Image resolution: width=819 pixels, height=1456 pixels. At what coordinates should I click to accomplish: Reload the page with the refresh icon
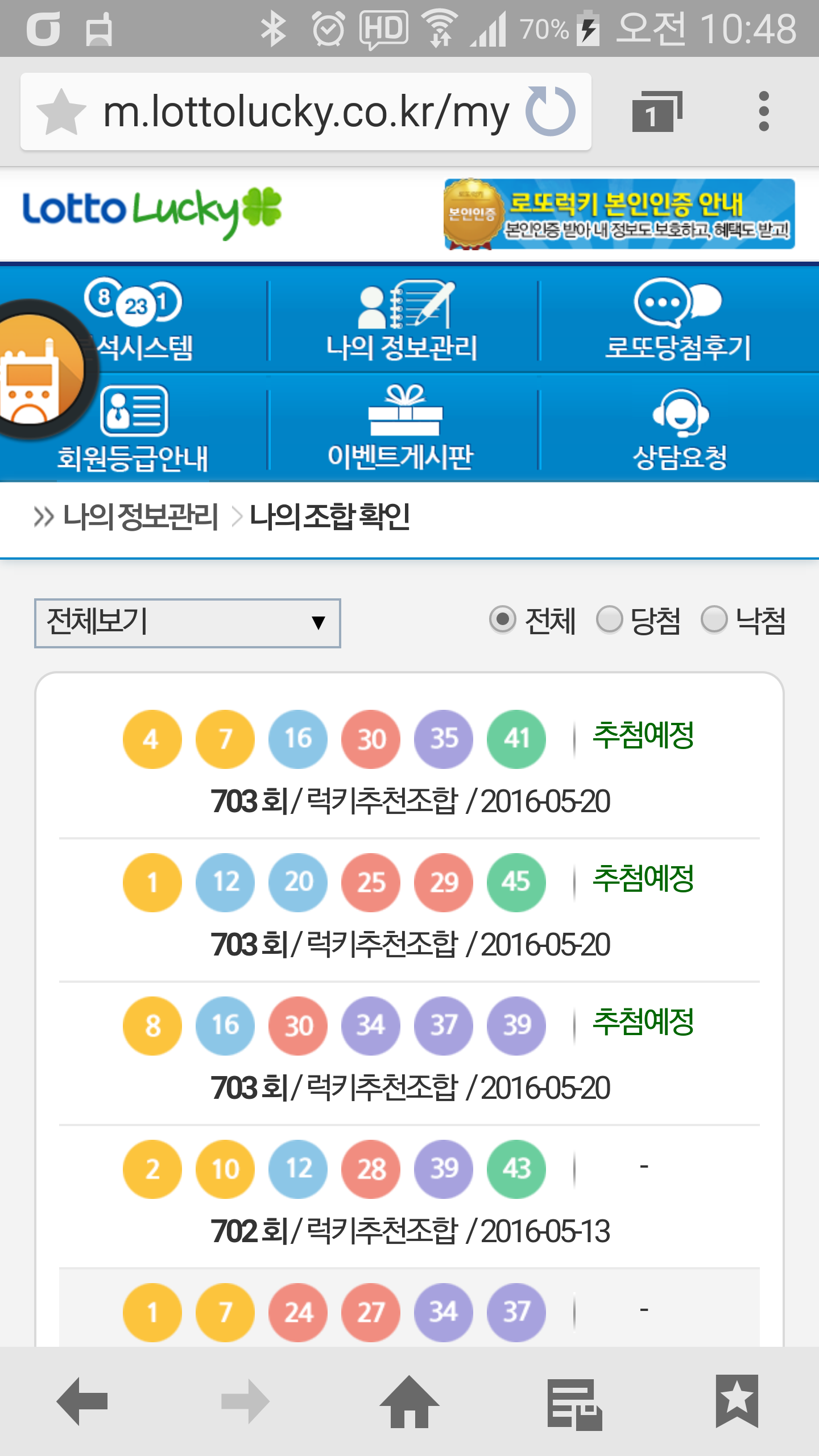click(x=550, y=111)
